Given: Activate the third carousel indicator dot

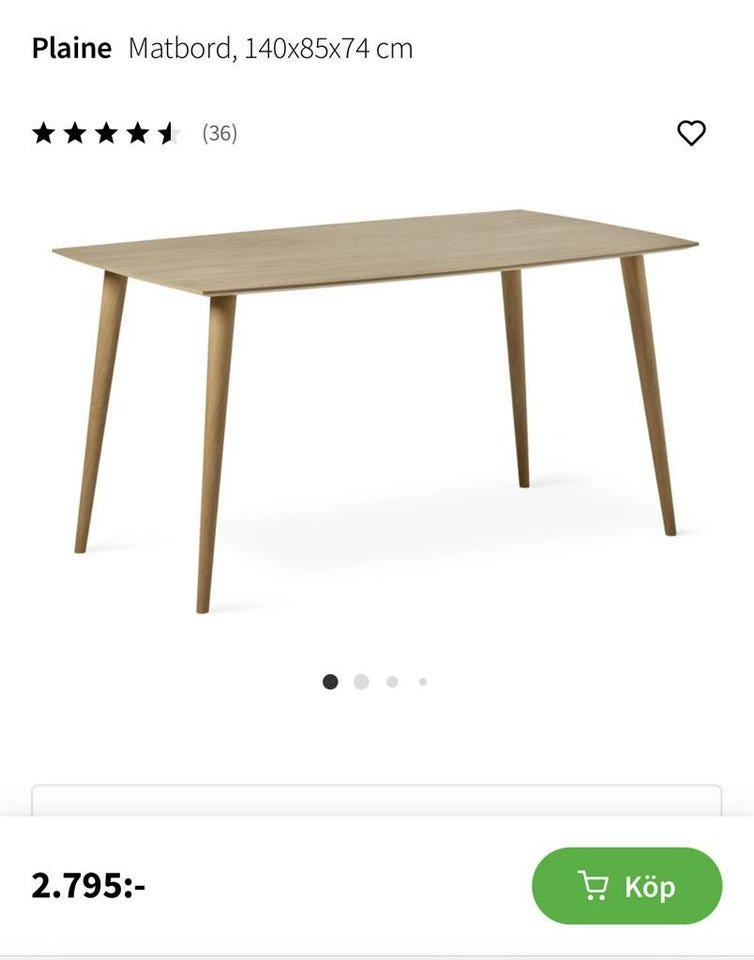Looking at the screenshot, I should click(x=392, y=680).
